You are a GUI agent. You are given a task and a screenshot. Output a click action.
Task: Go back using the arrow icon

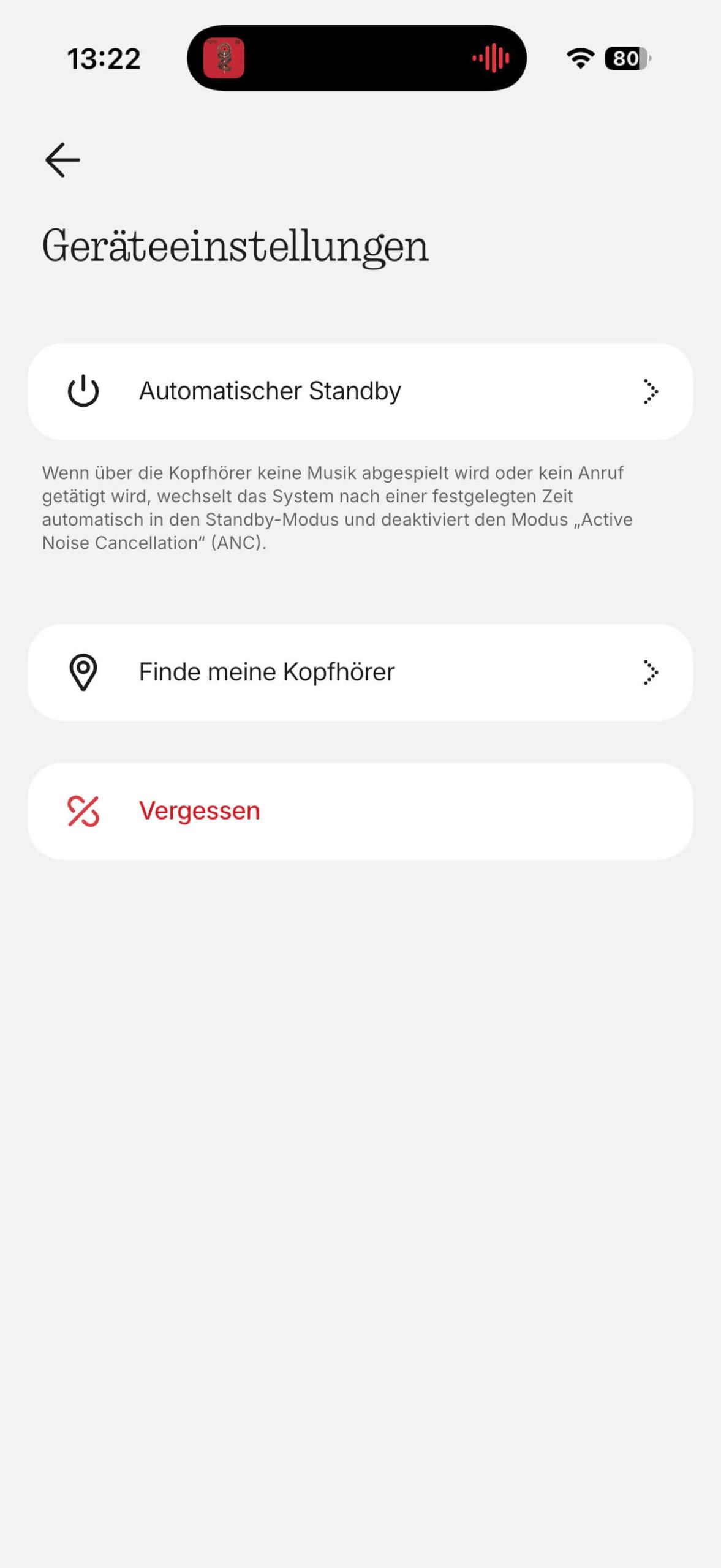click(62, 160)
